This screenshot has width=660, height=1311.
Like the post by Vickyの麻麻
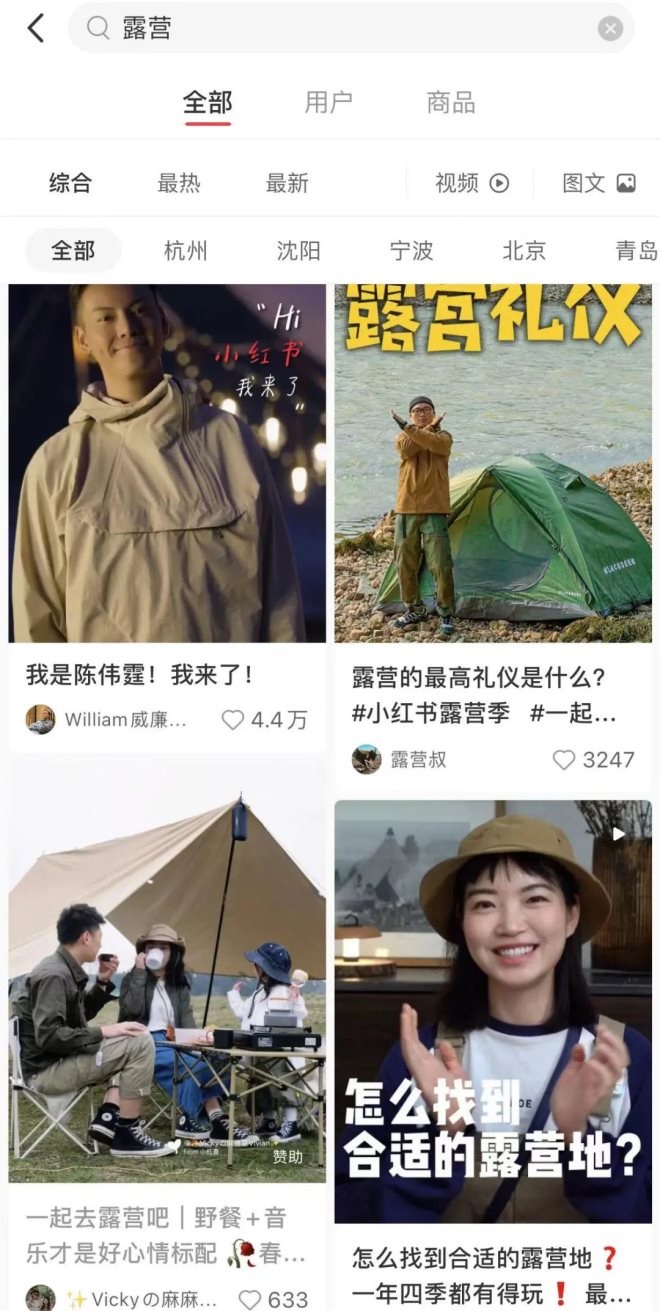(250, 1299)
